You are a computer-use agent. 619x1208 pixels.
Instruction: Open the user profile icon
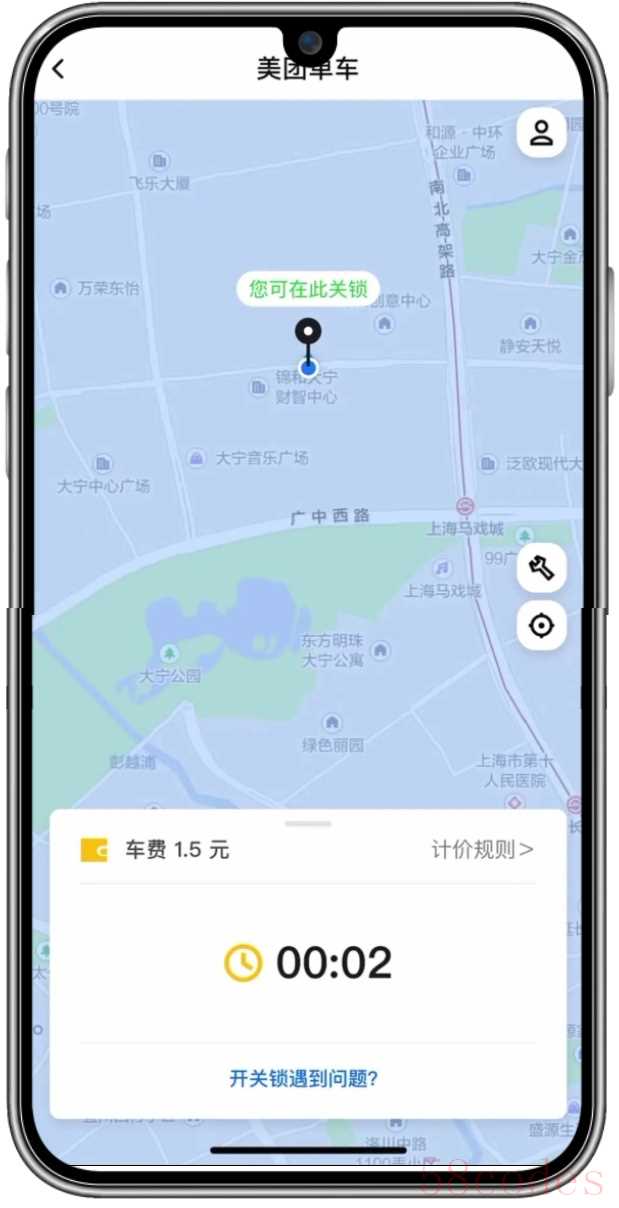click(x=541, y=133)
